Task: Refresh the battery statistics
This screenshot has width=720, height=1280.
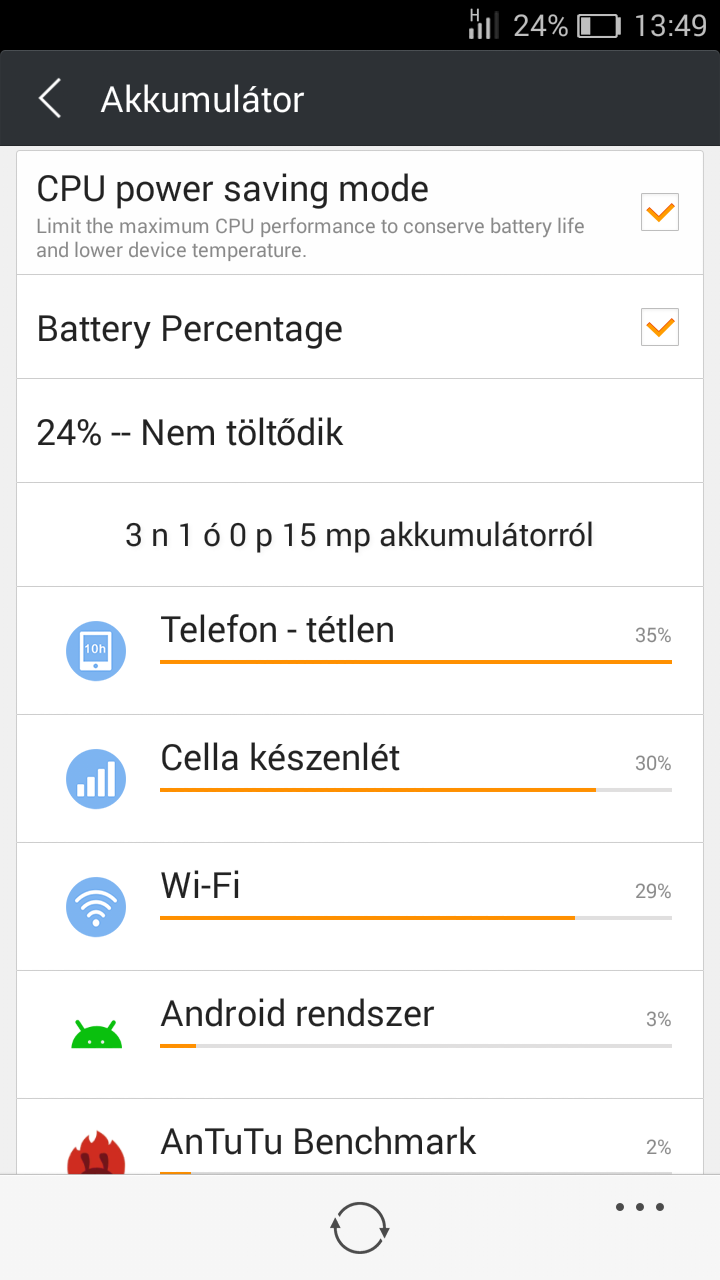Action: click(x=360, y=1228)
